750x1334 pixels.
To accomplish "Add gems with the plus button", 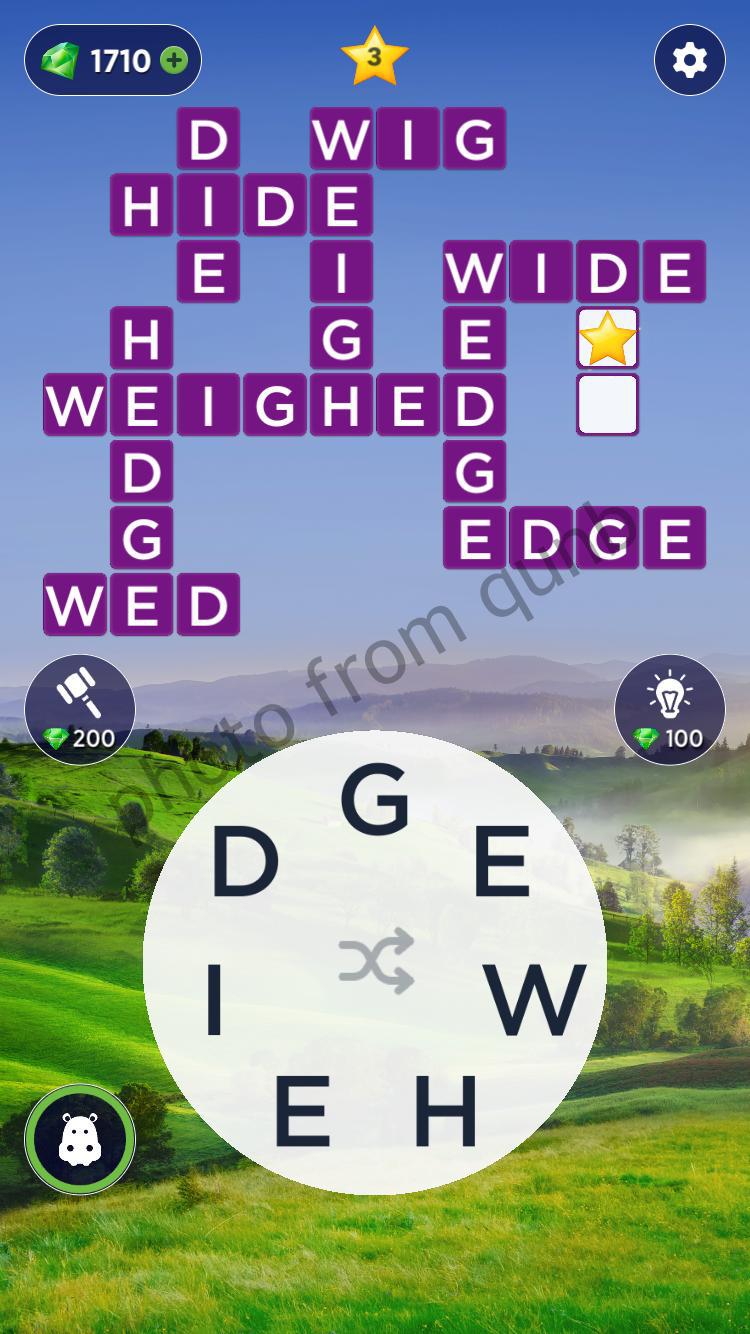I will tap(174, 61).
